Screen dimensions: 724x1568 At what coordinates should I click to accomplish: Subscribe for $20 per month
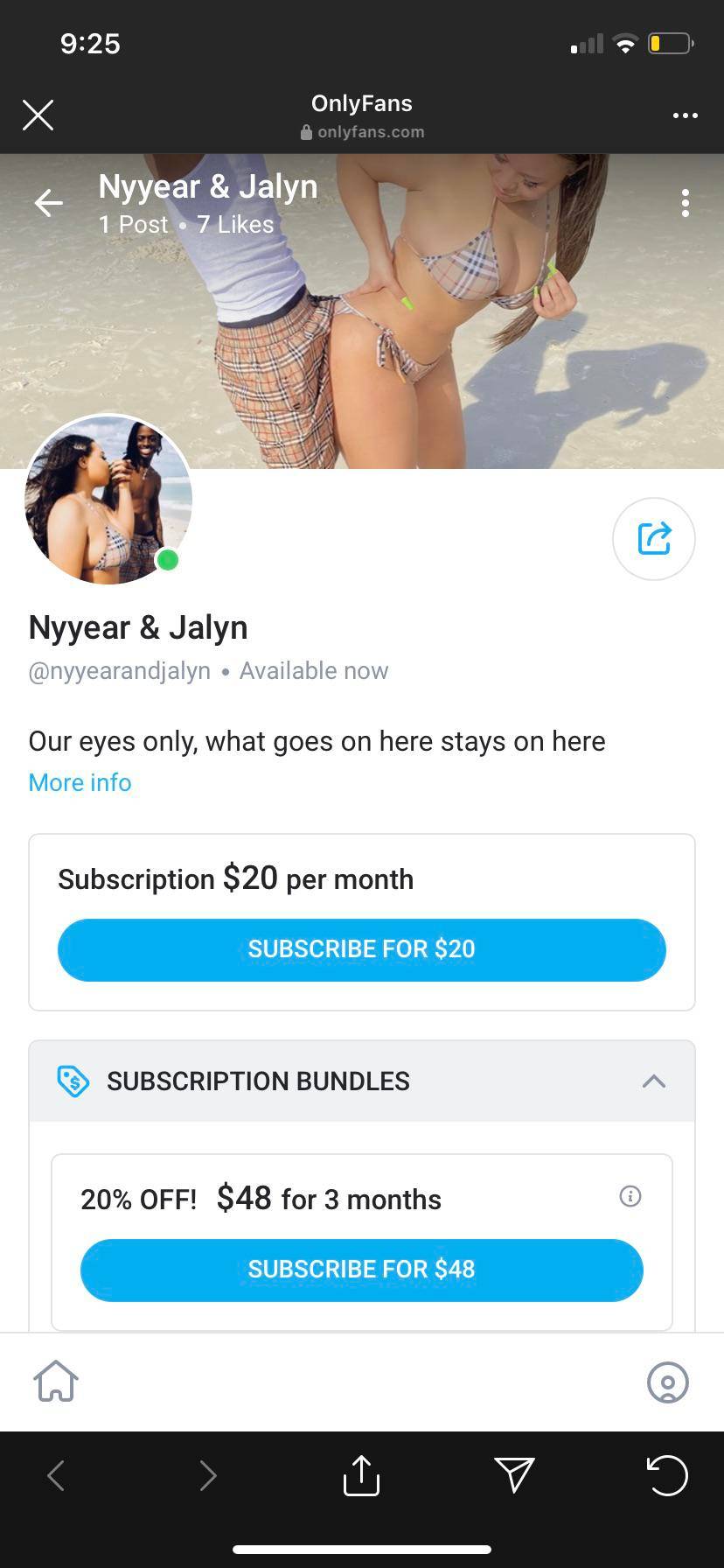click(x=361, y=949)
